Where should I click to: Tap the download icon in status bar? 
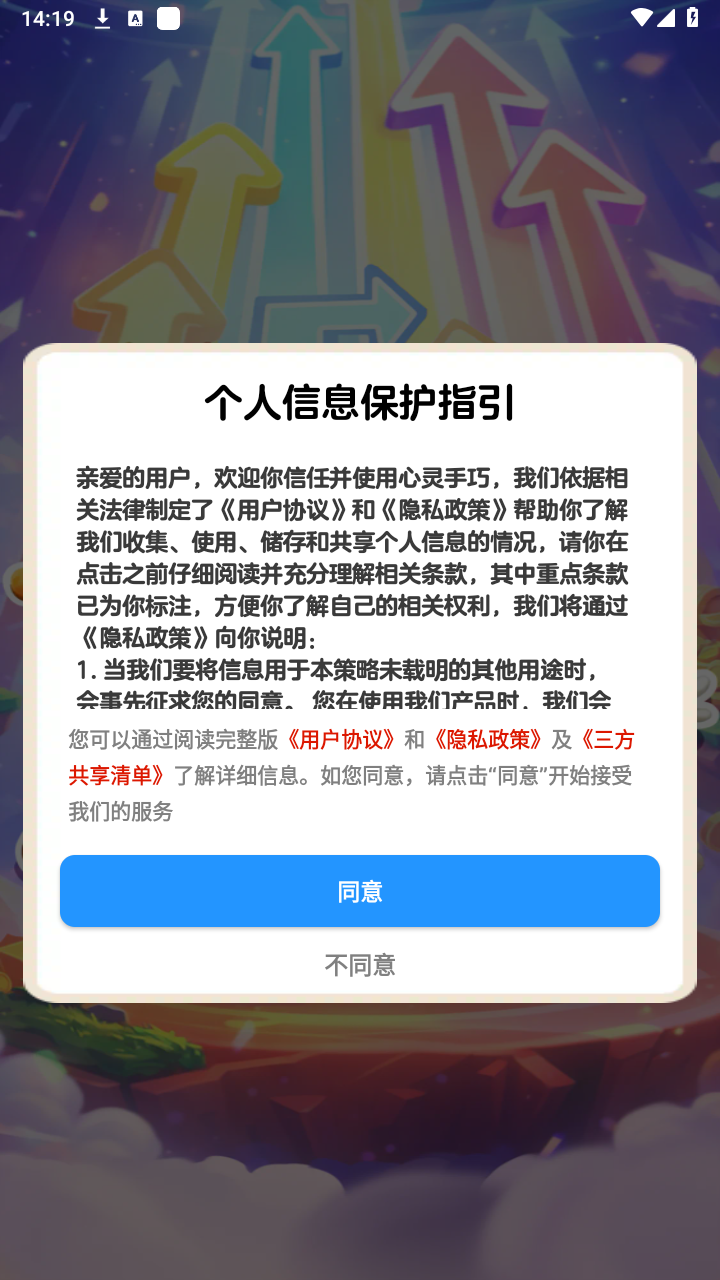[x=103, y=17]
